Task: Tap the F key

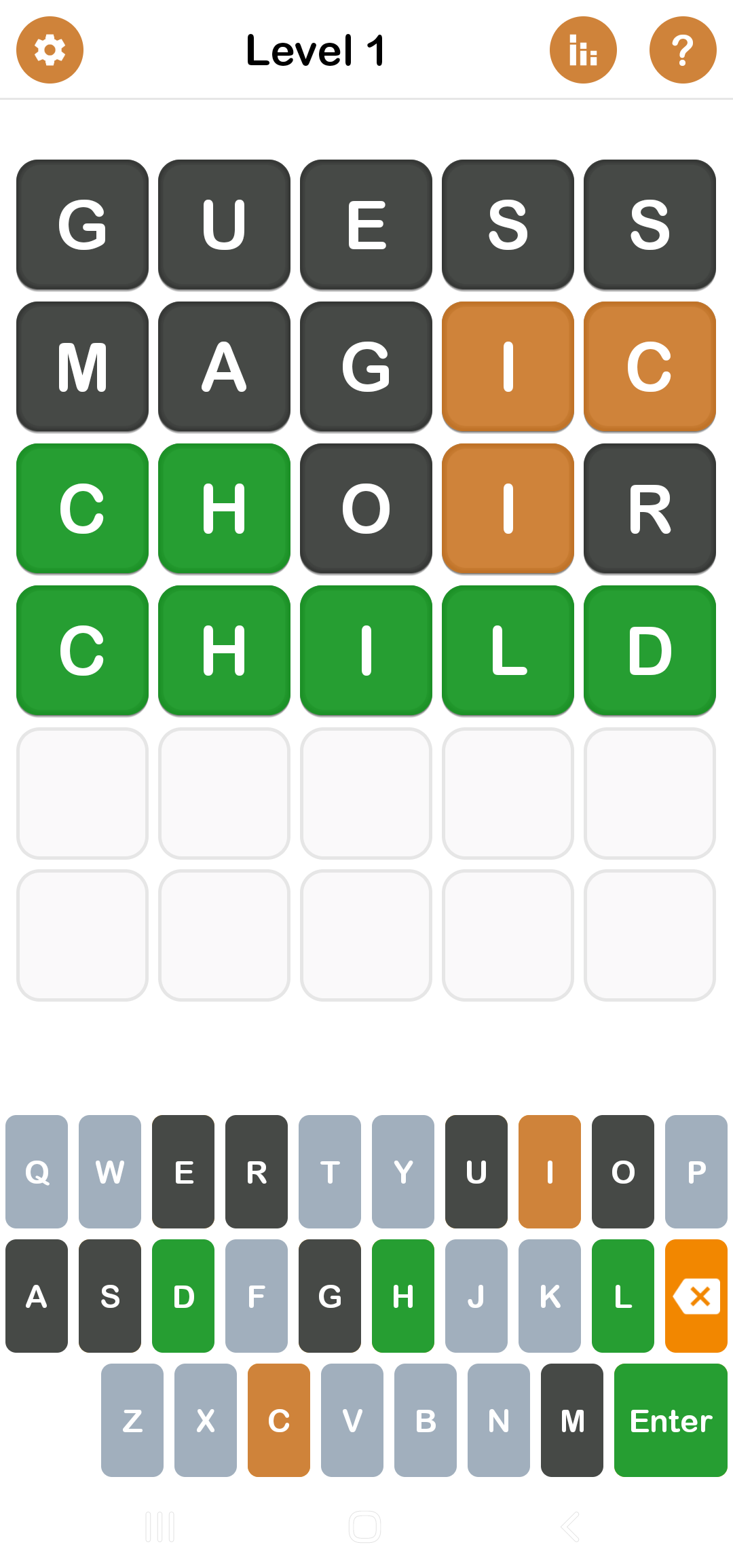Action: pos(257,1296)
